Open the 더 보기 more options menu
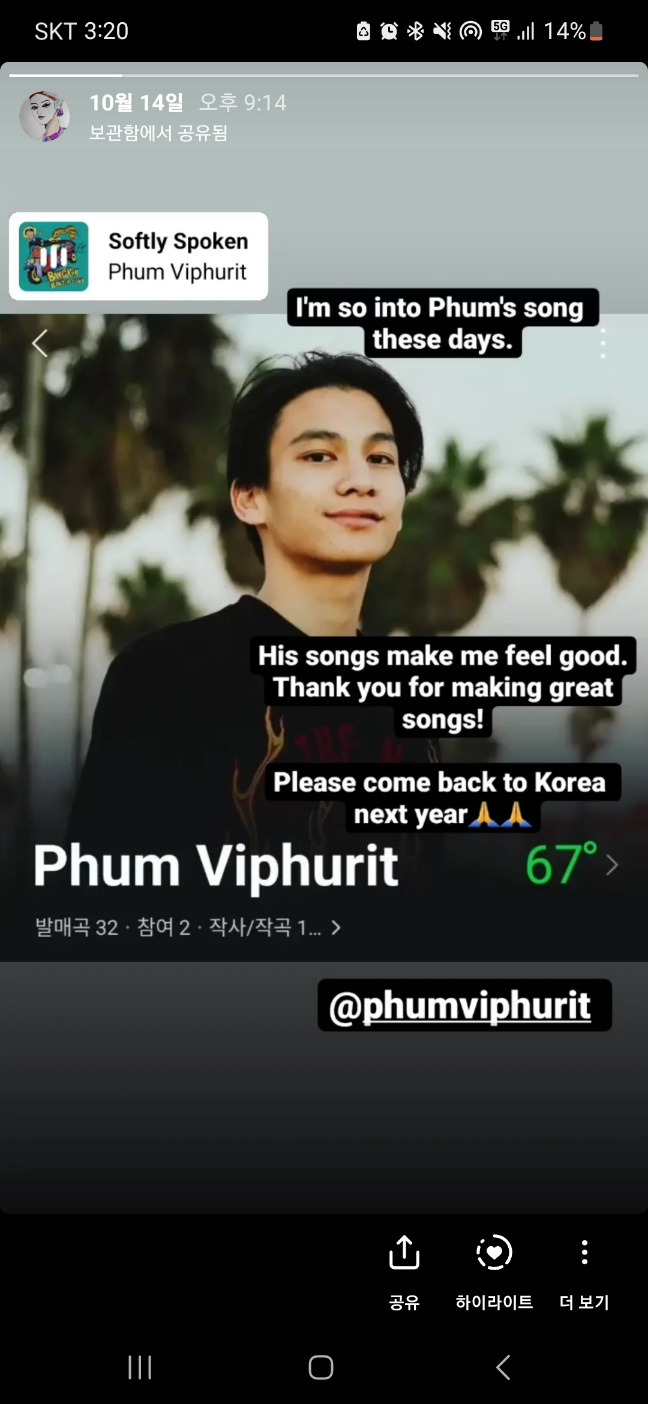Viewport: 648px width, 1404px height. pos(584,1272)
